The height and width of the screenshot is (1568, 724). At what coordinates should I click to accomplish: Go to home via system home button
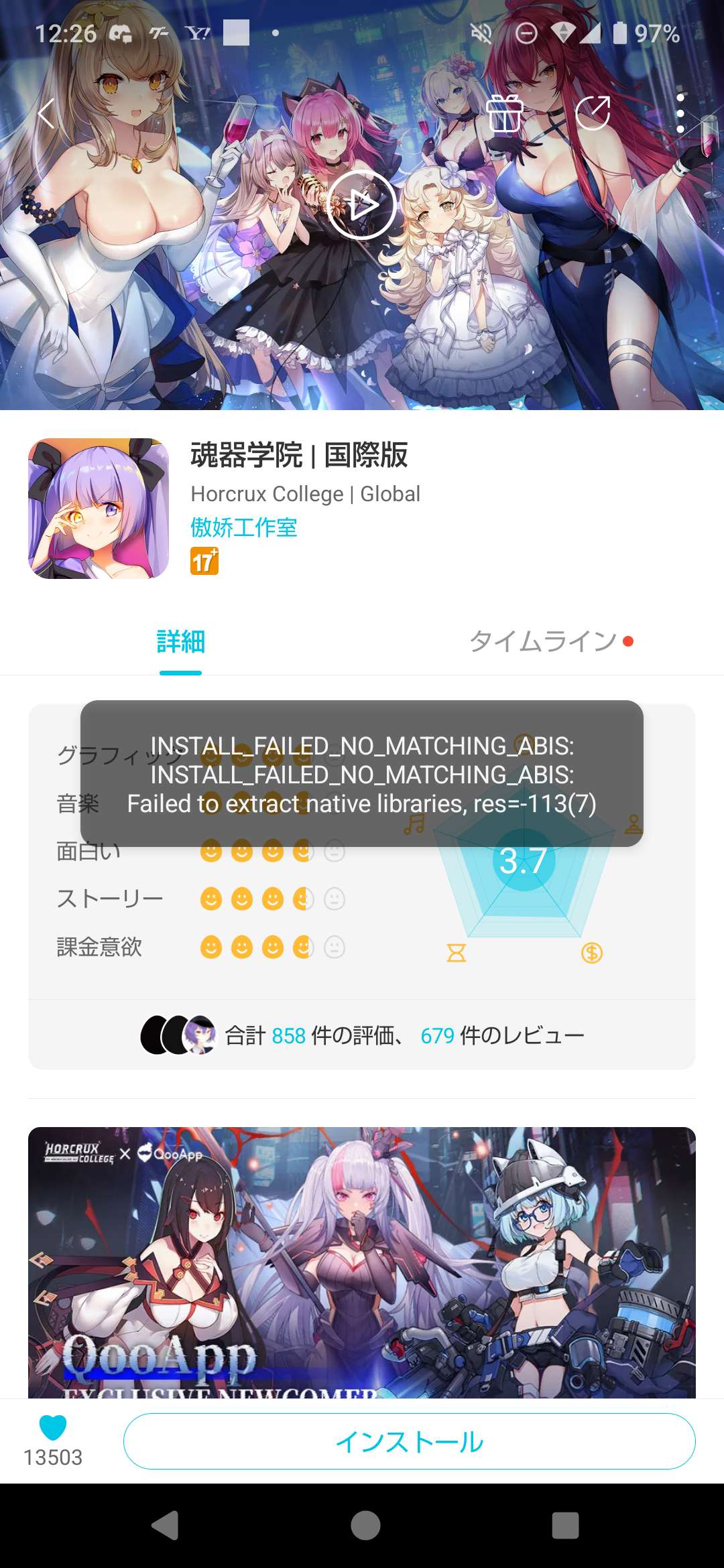pyautogui.click(x=365, y=1526)
